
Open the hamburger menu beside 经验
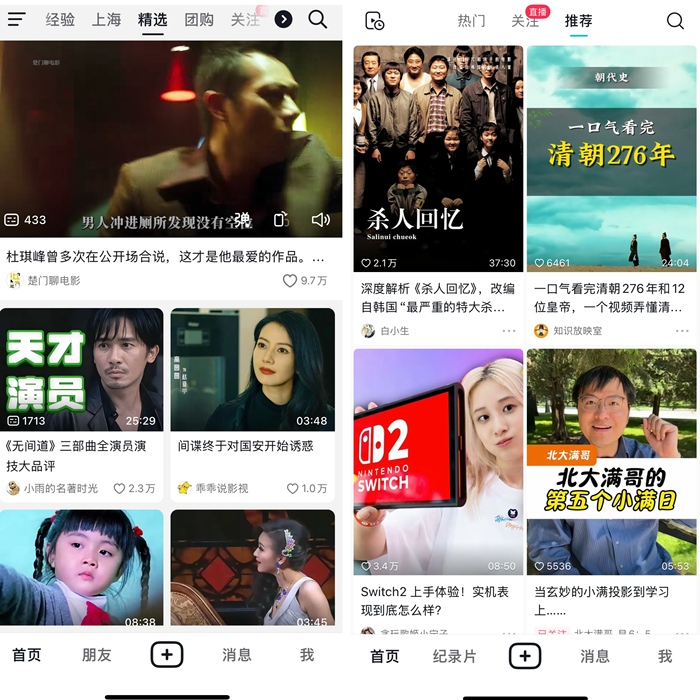17,19
